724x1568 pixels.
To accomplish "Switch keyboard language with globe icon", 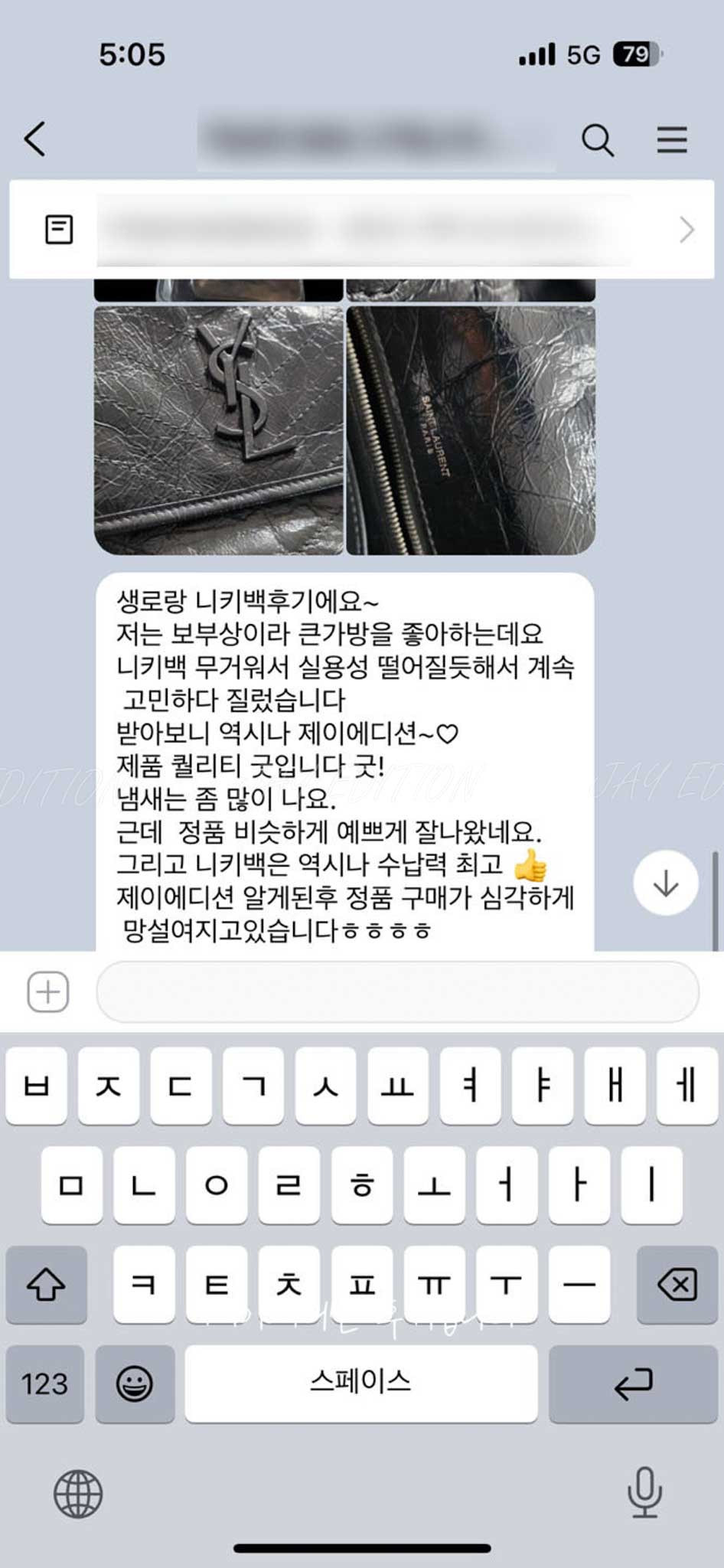I will coord(78,1494).
